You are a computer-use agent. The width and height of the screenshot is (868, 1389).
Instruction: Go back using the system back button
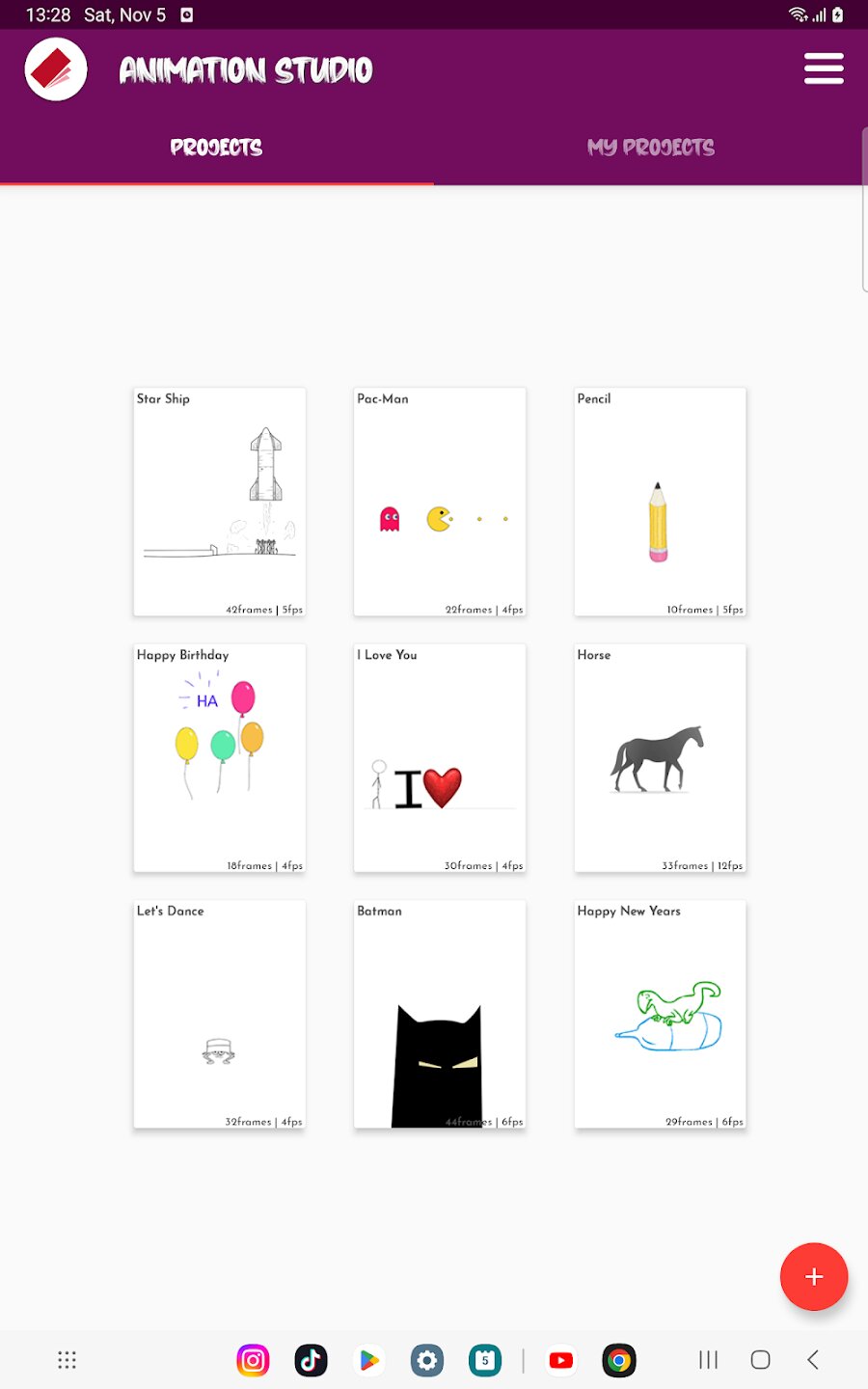pyautogui.click(x=813, y=1360)
